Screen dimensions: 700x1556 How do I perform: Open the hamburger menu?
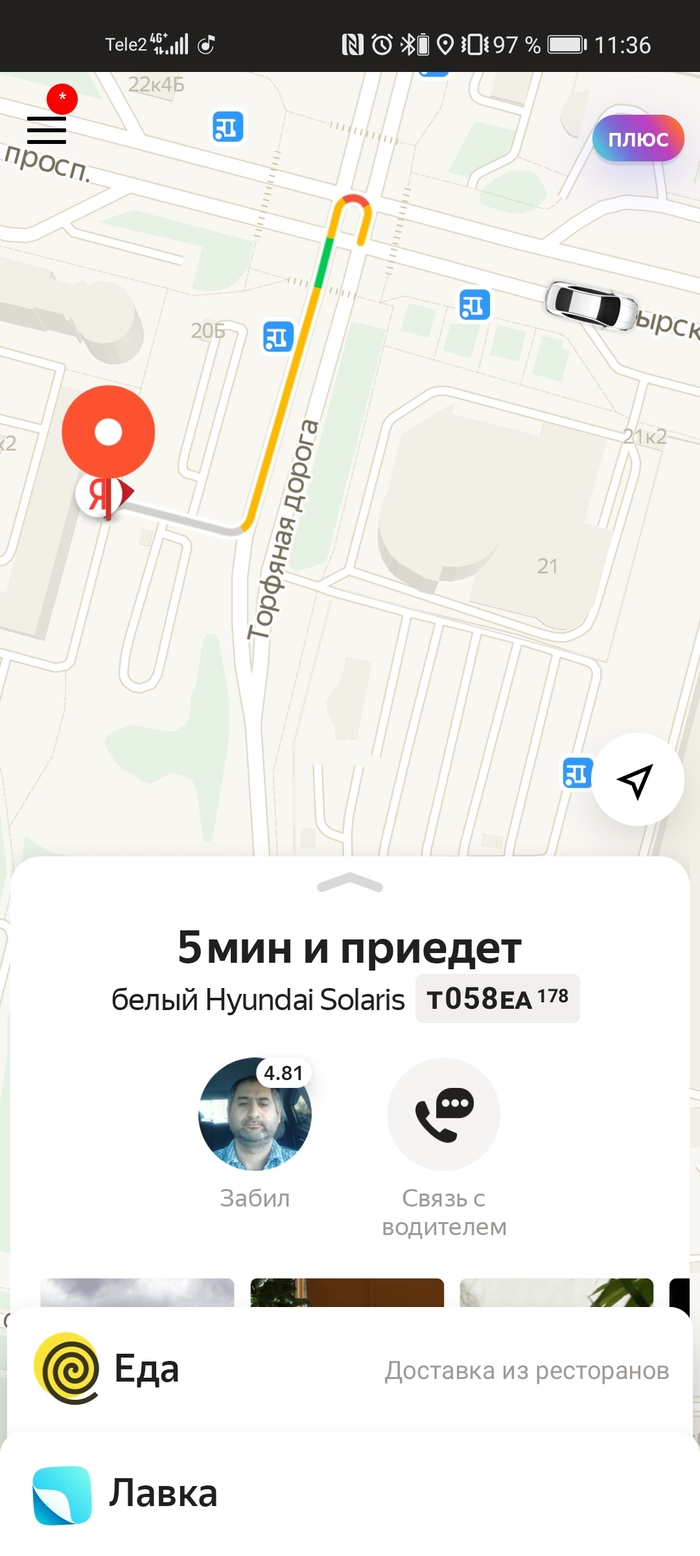pos(46,129)
